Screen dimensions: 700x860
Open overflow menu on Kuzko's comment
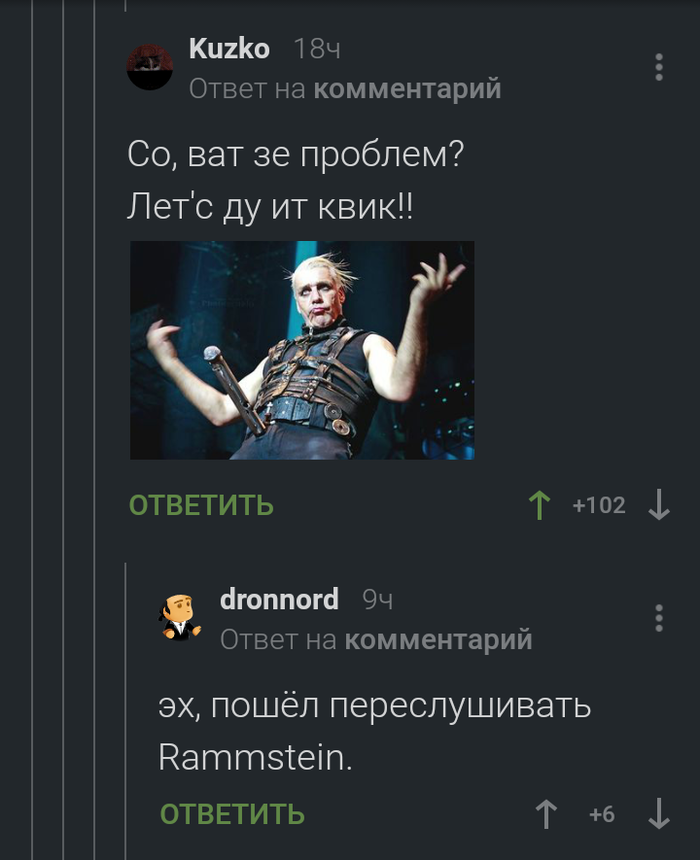[658, 67]
